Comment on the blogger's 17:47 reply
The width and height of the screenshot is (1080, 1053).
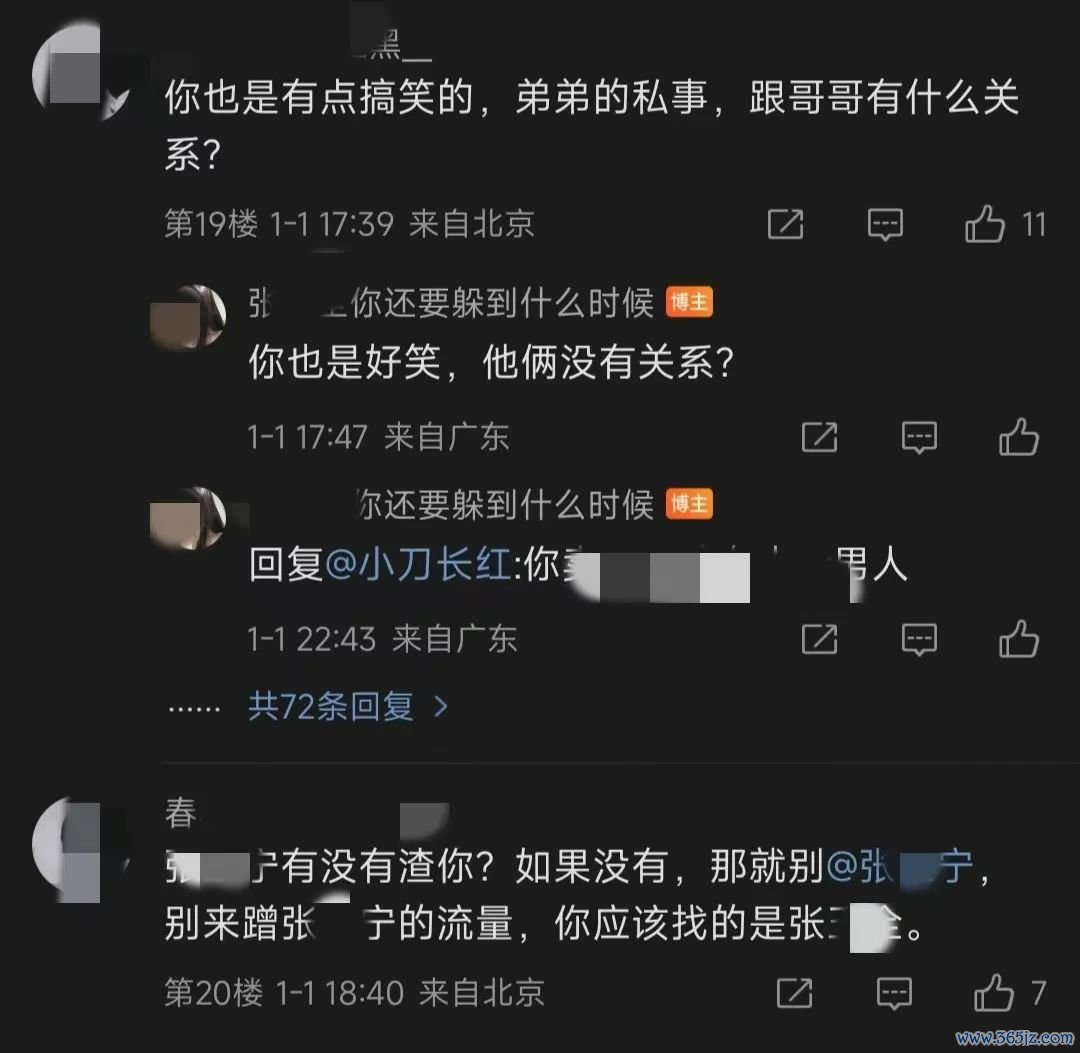pyautogui.click(x=919, y=437)
